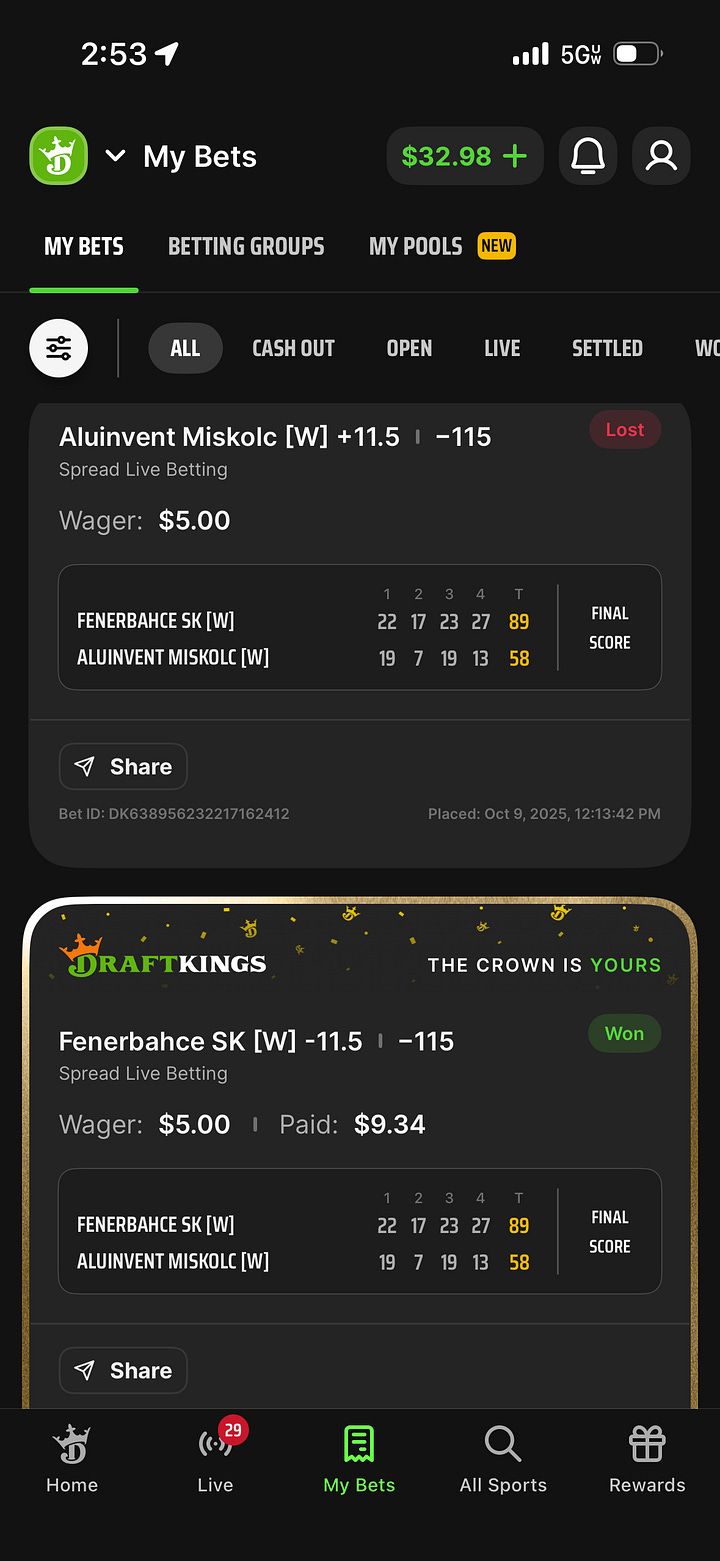The width and height of the screenshot is (720, 1561).
Task: Open All Sports search tab
Action: click(503, 1460)
